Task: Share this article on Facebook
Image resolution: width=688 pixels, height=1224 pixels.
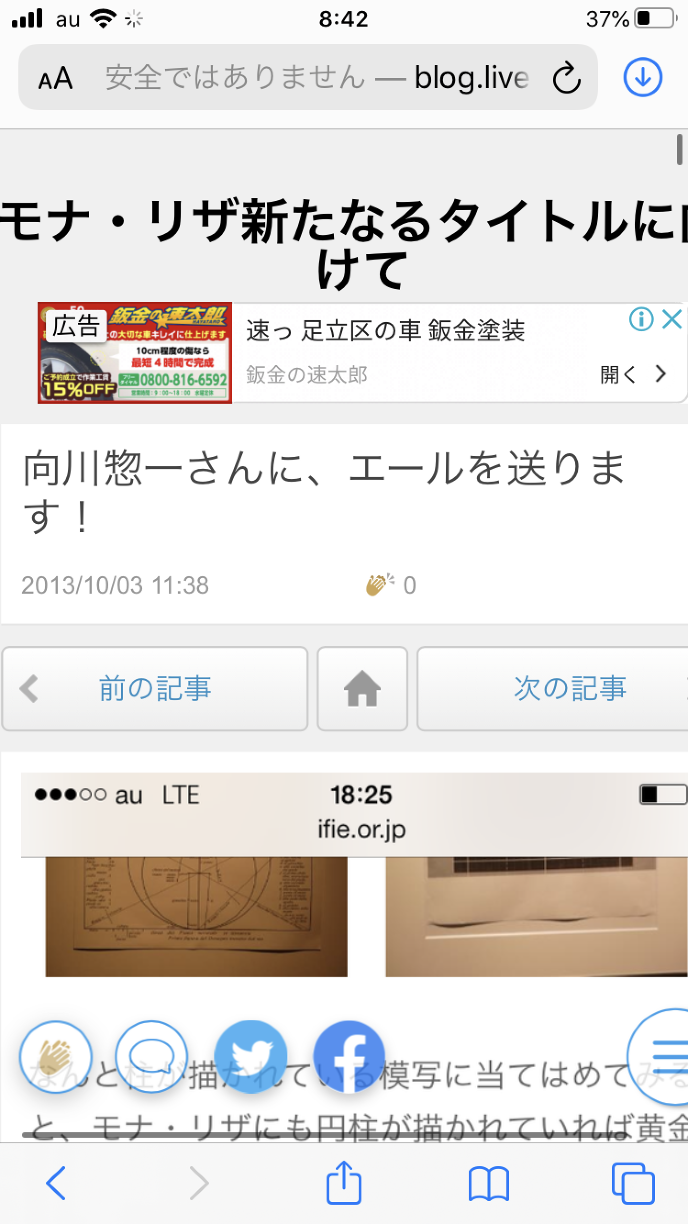Action: pyautogui.click(x=349, y=1057)
